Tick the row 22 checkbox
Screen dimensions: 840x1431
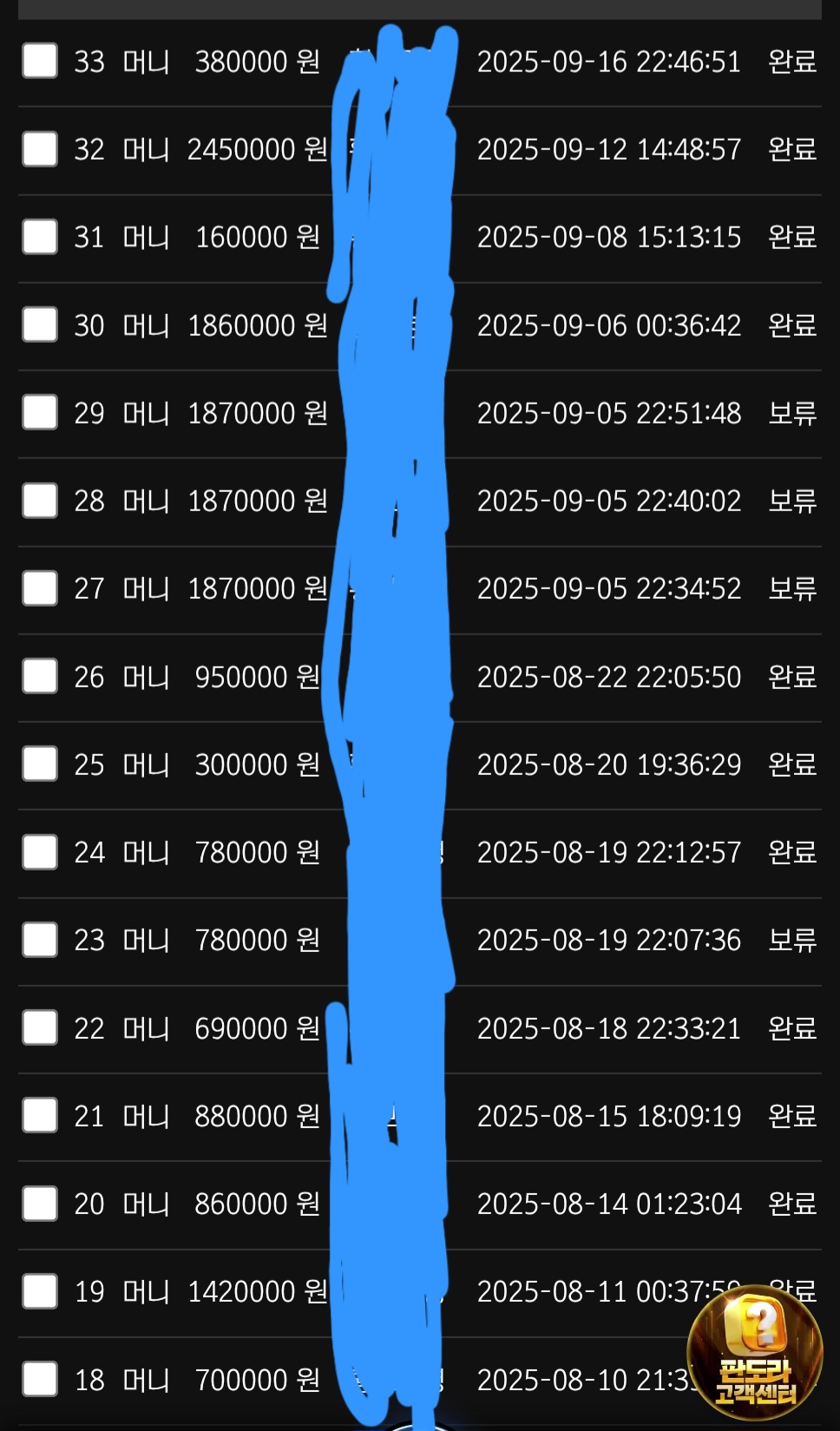[x=40, y=1027]
